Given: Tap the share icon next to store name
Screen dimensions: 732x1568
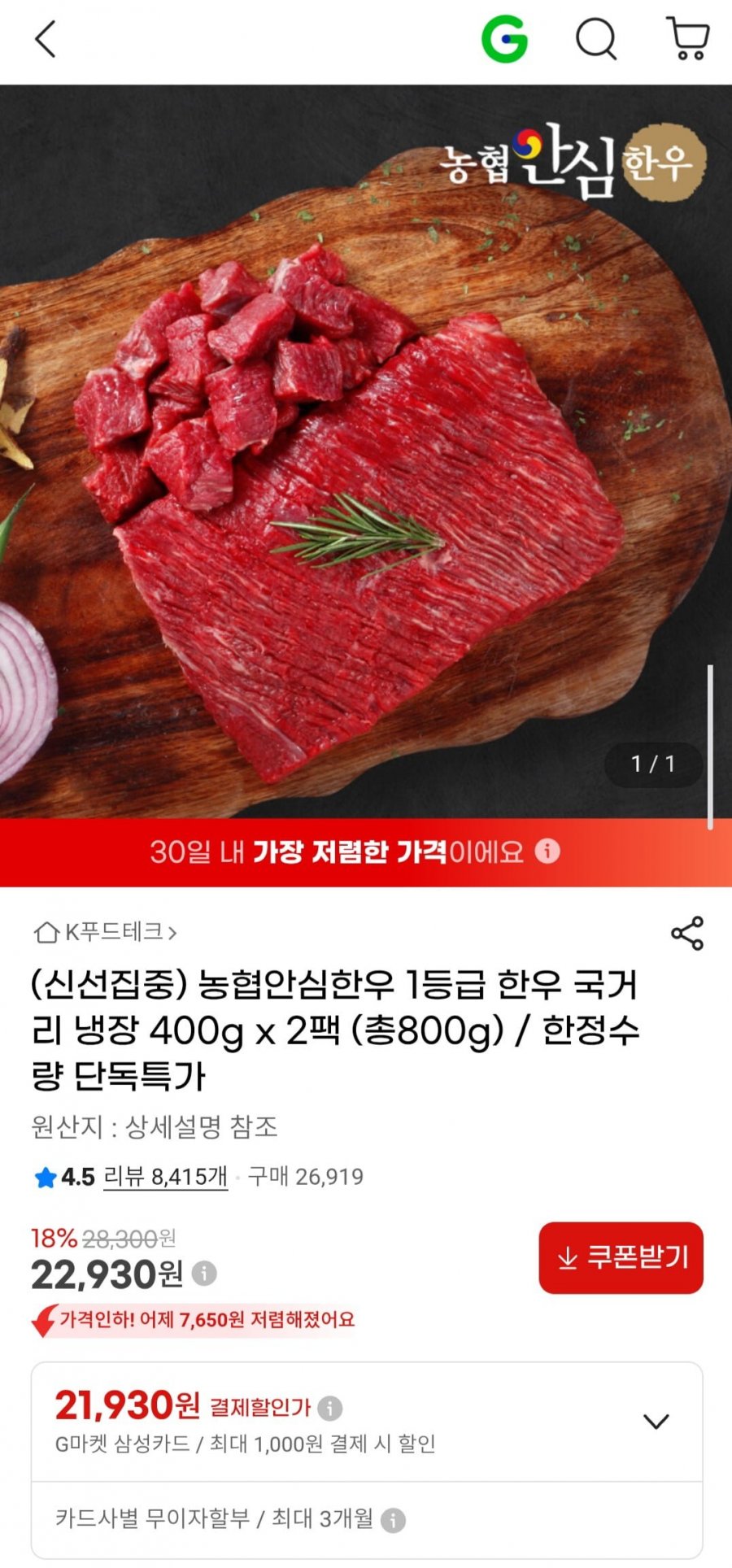Looking at the screenshot, I should tap(687, 934).
